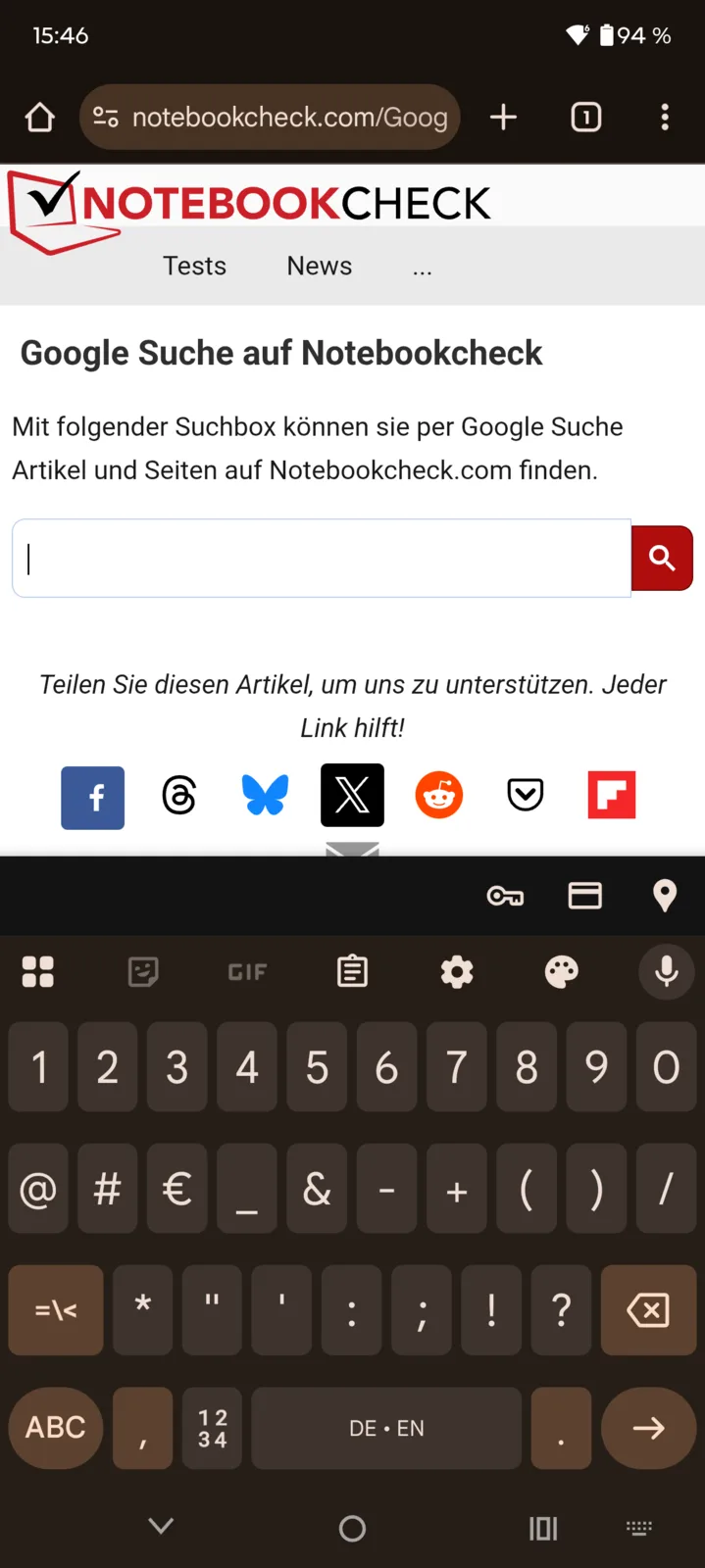Open saved passwords key icon

pos(505,896)
